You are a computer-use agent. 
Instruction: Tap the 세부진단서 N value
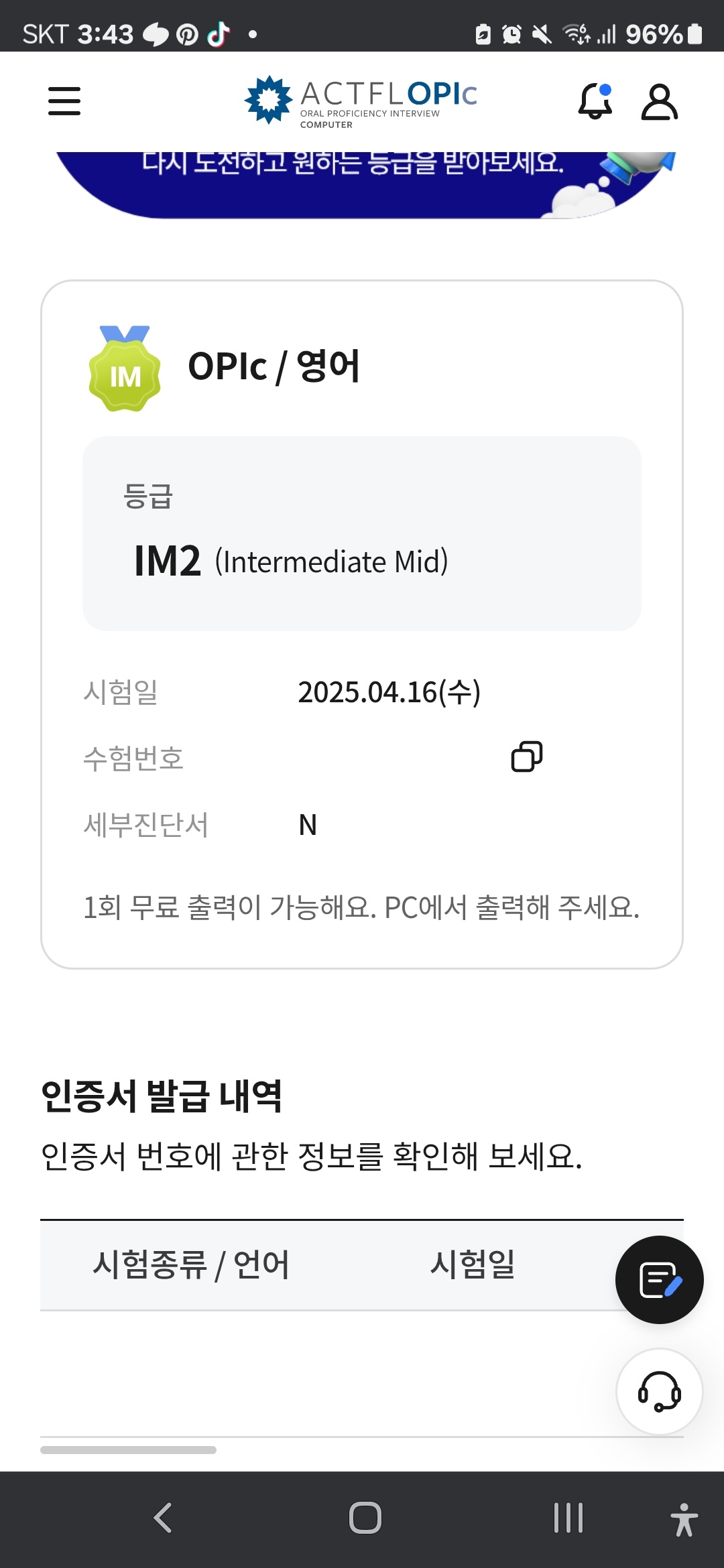308,826
